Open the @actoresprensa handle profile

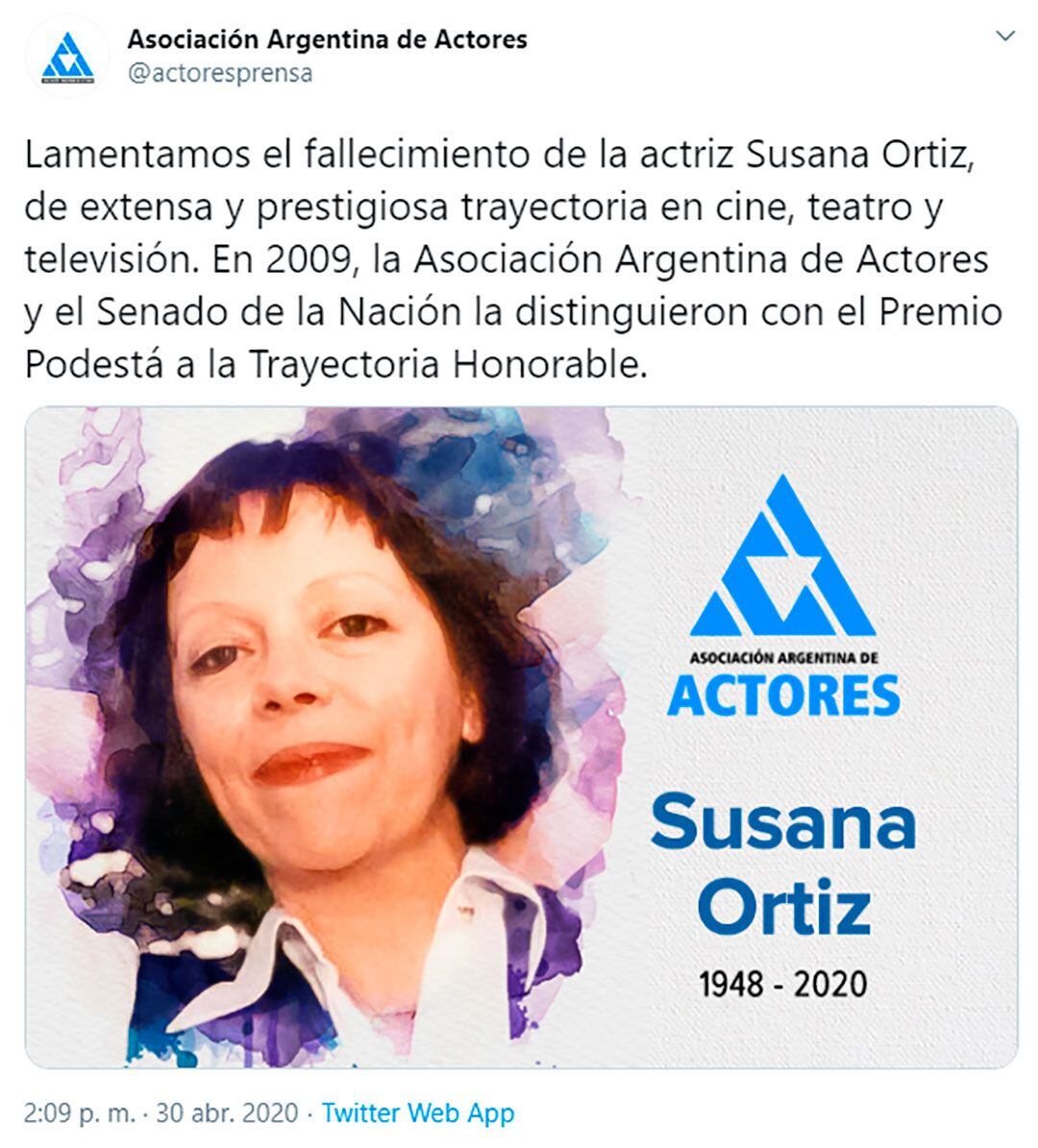tap(219, 74)
